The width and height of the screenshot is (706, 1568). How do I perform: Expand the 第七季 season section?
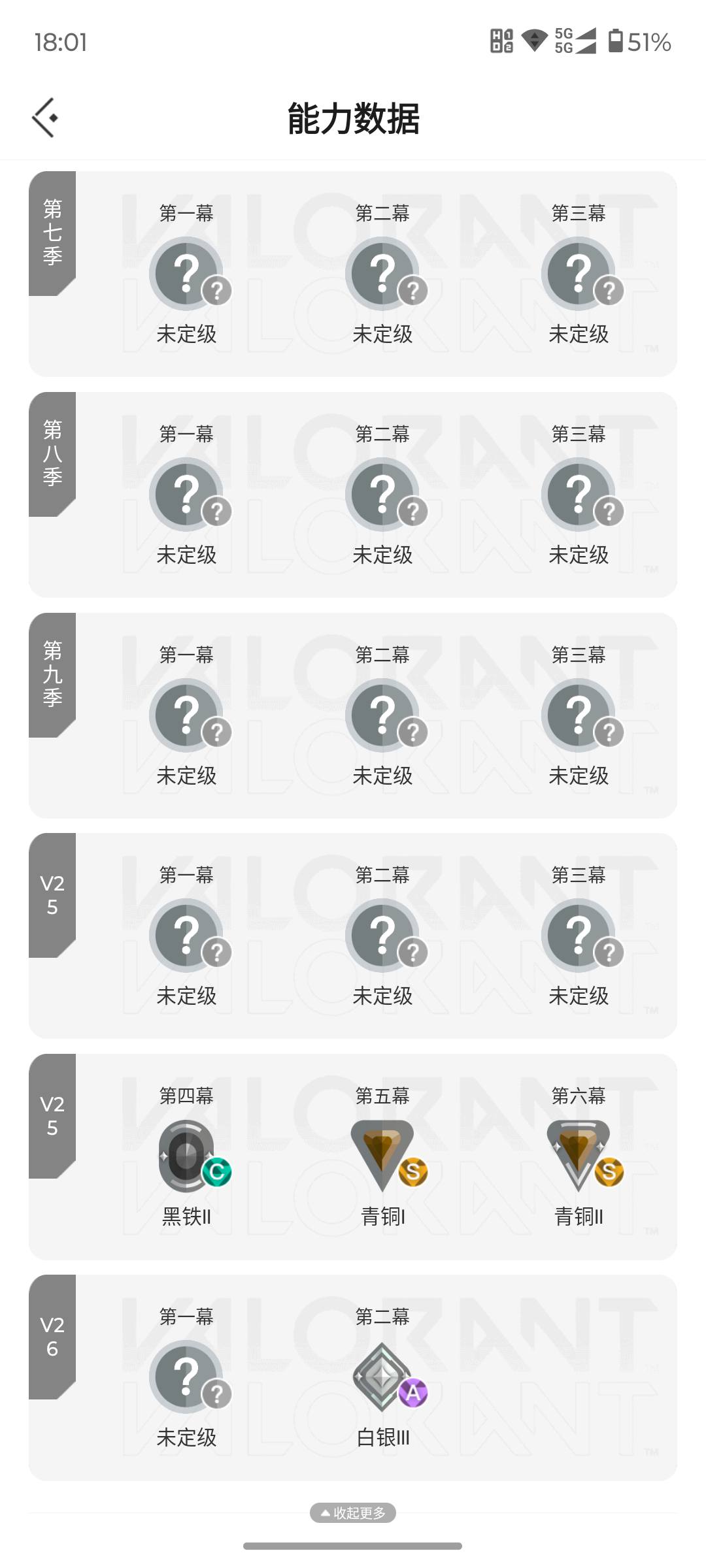[x=52, y=233]
